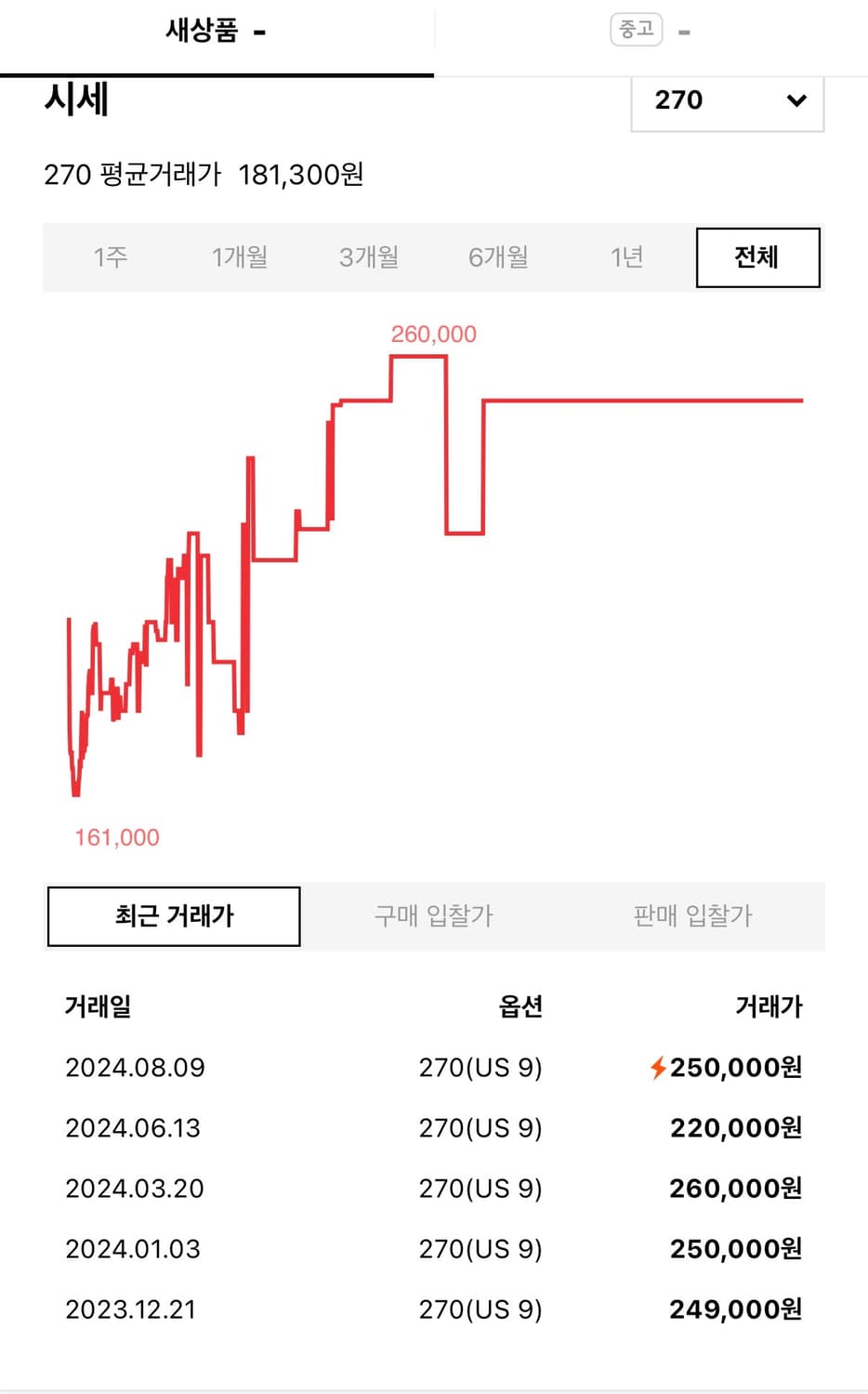This screenshot has width=868, height=1394.
Task: Click the 270 평균거래가 181,300원 text
Action: coord(205,174)
